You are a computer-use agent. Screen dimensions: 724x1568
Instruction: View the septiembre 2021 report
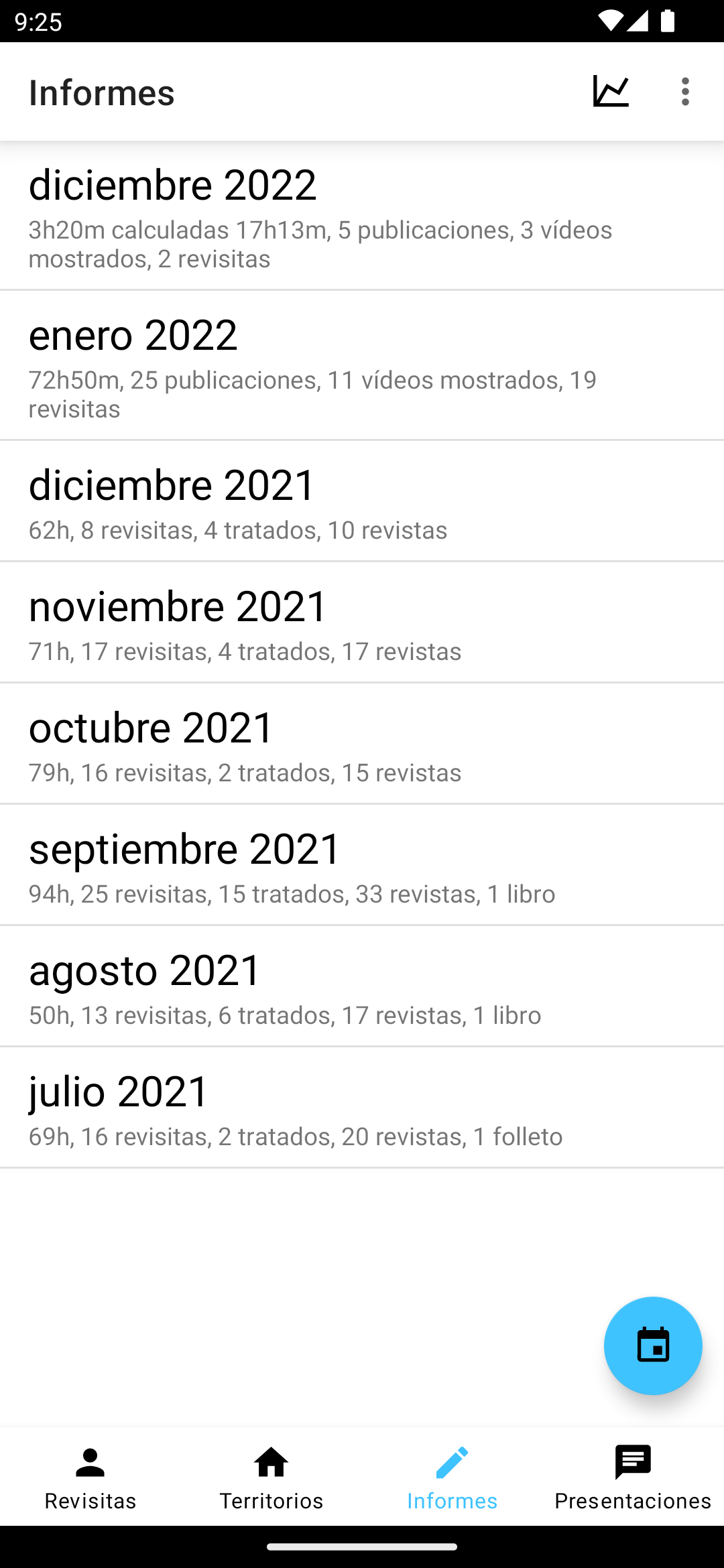[362, 865]
